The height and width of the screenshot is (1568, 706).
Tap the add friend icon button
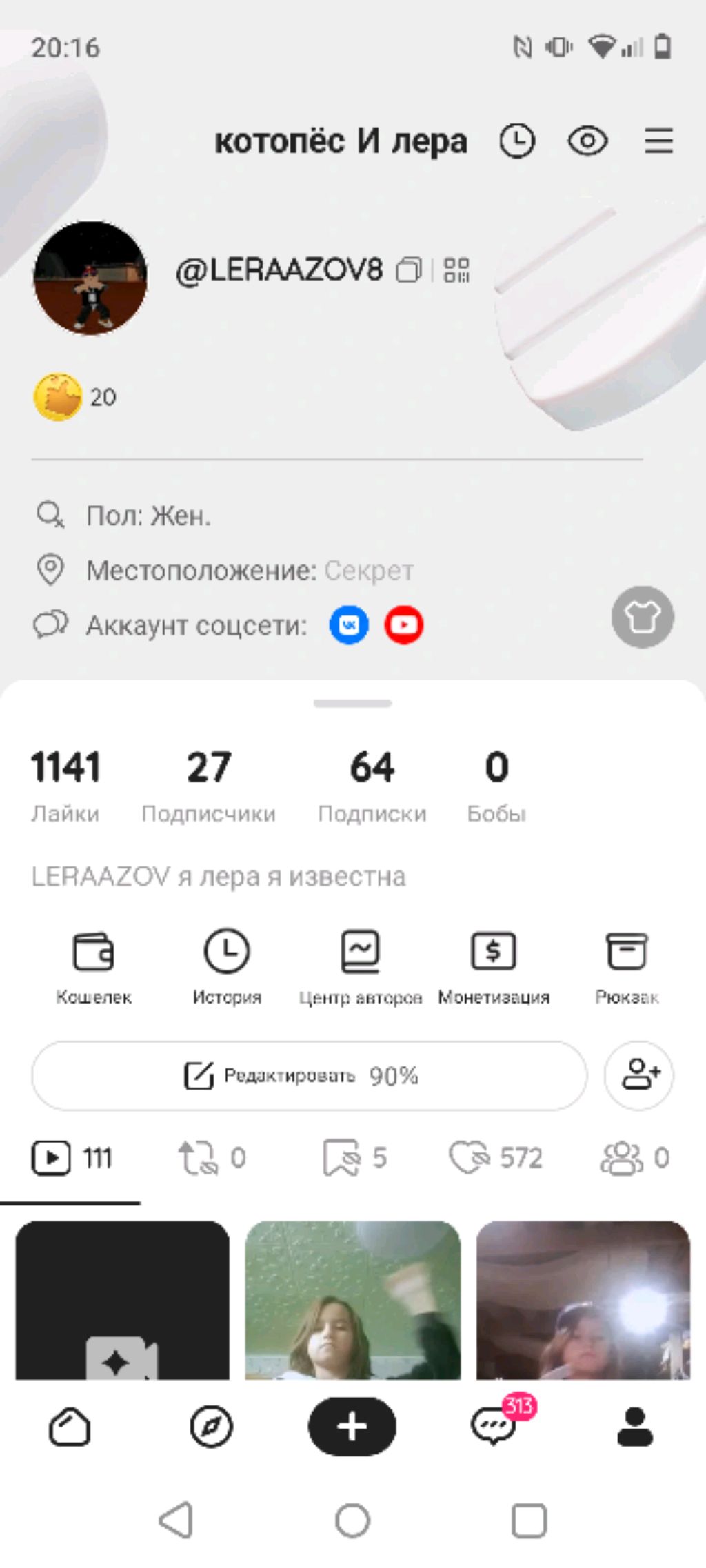[639, 1075]
